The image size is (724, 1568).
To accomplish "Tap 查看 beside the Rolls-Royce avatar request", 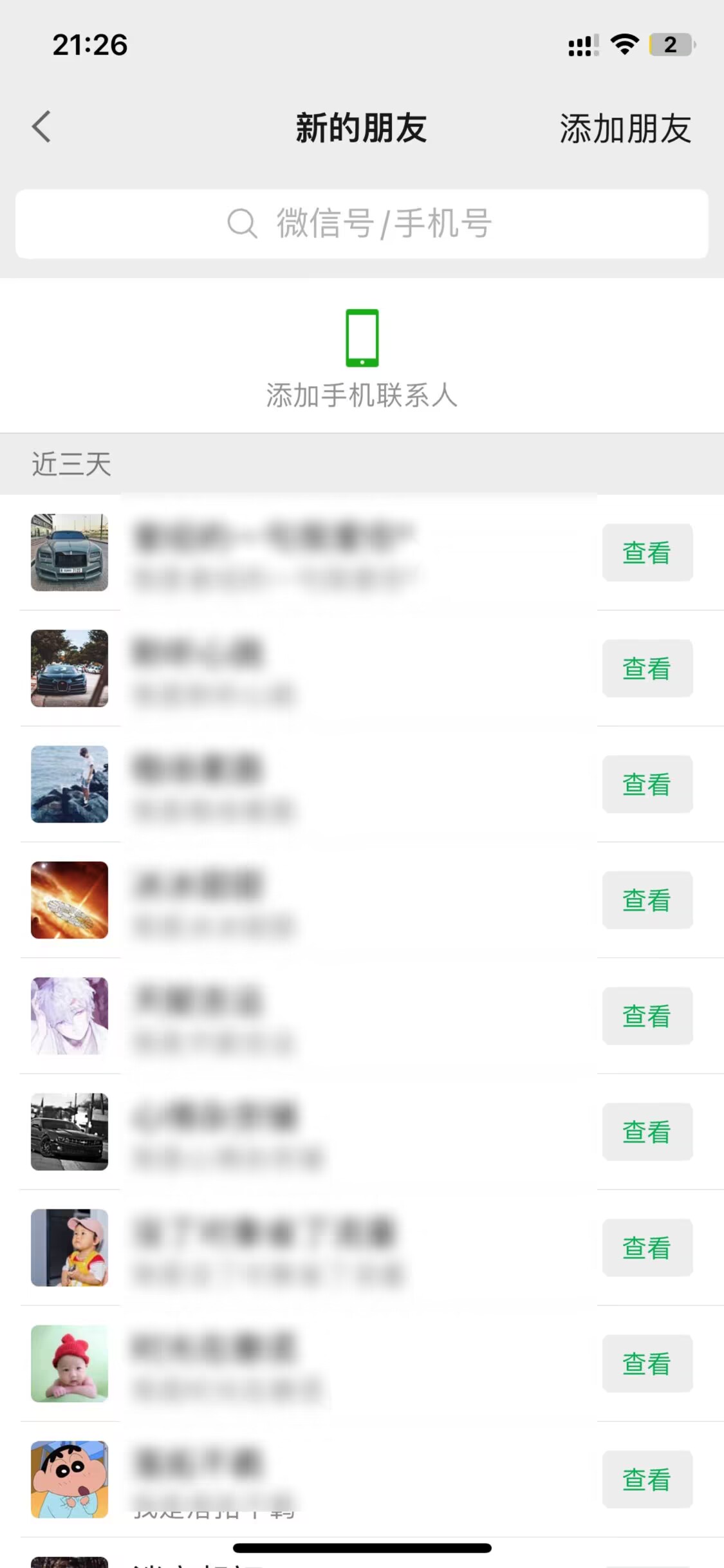I will click(647, 552).
